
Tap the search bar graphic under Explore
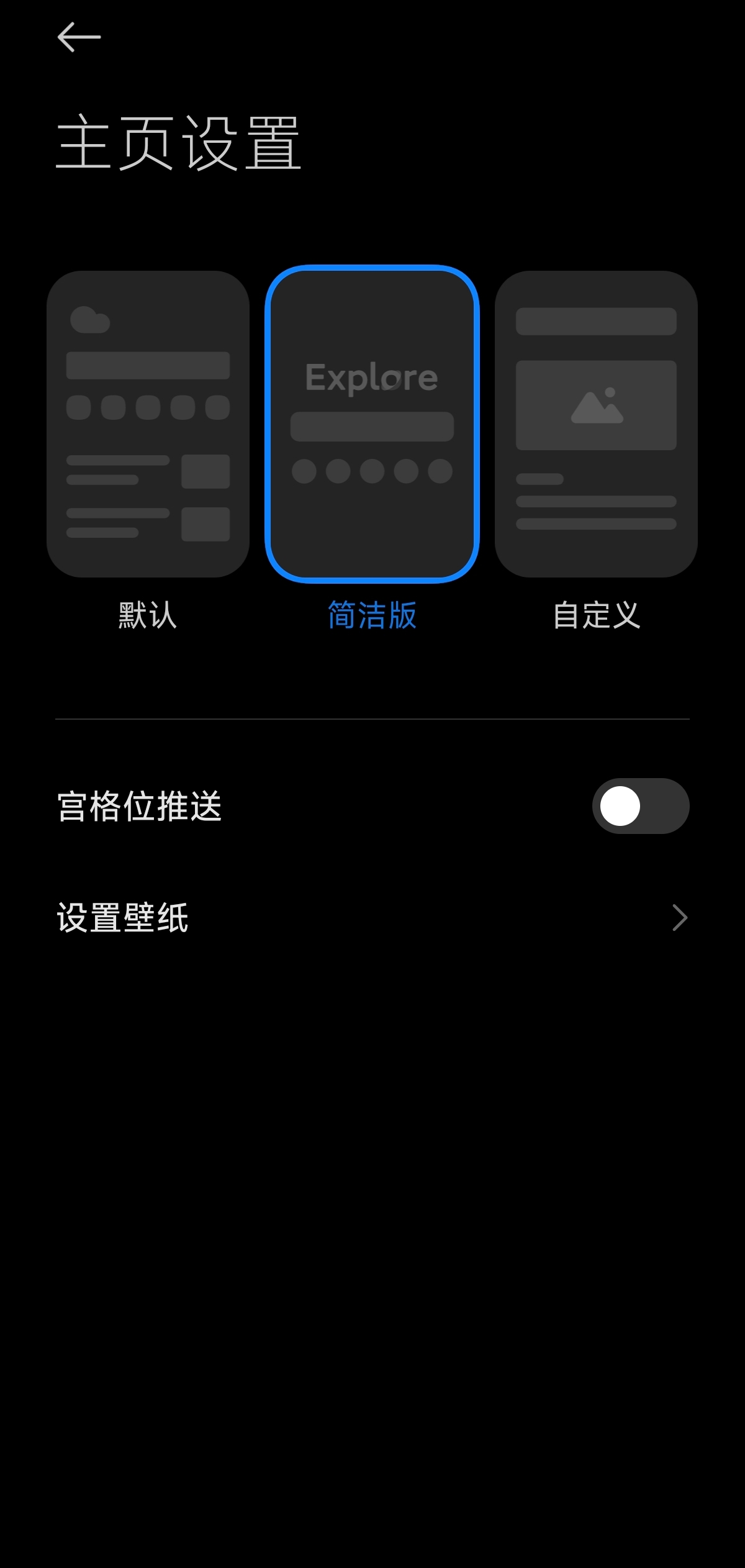tap(372, 426)
